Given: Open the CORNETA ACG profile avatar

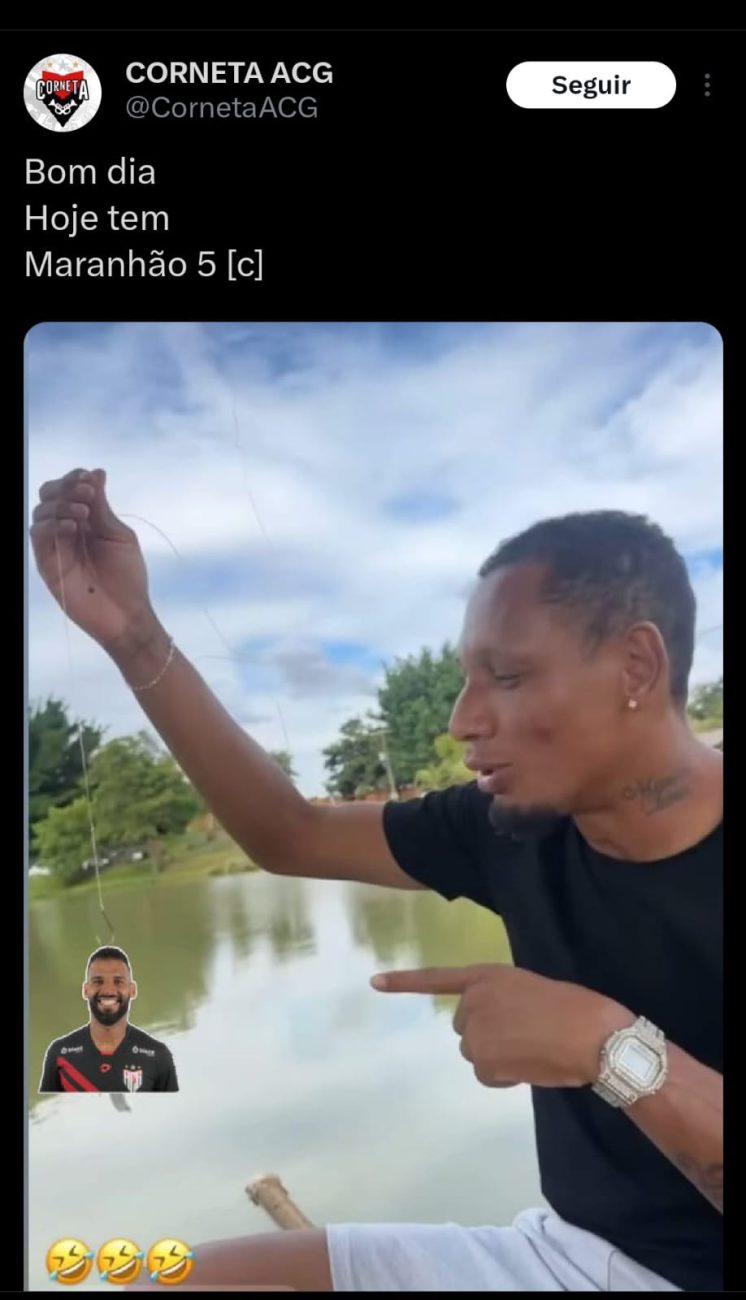Looking at the screenshot, I should tap(62, 92).
